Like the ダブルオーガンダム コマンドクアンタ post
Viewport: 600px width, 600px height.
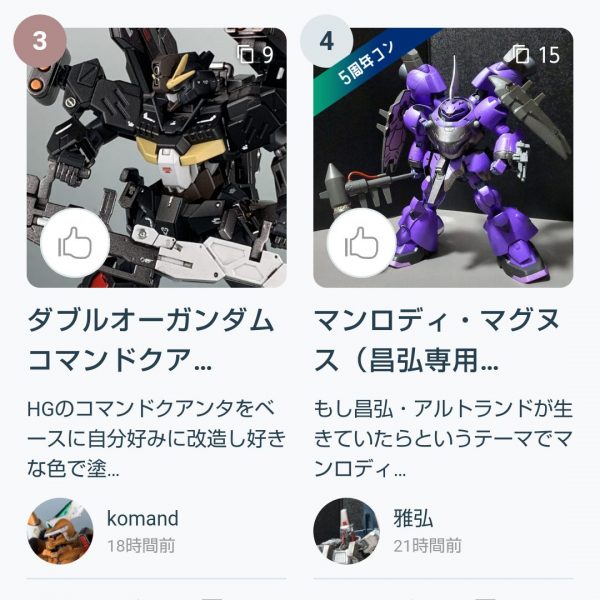[75, 243]
